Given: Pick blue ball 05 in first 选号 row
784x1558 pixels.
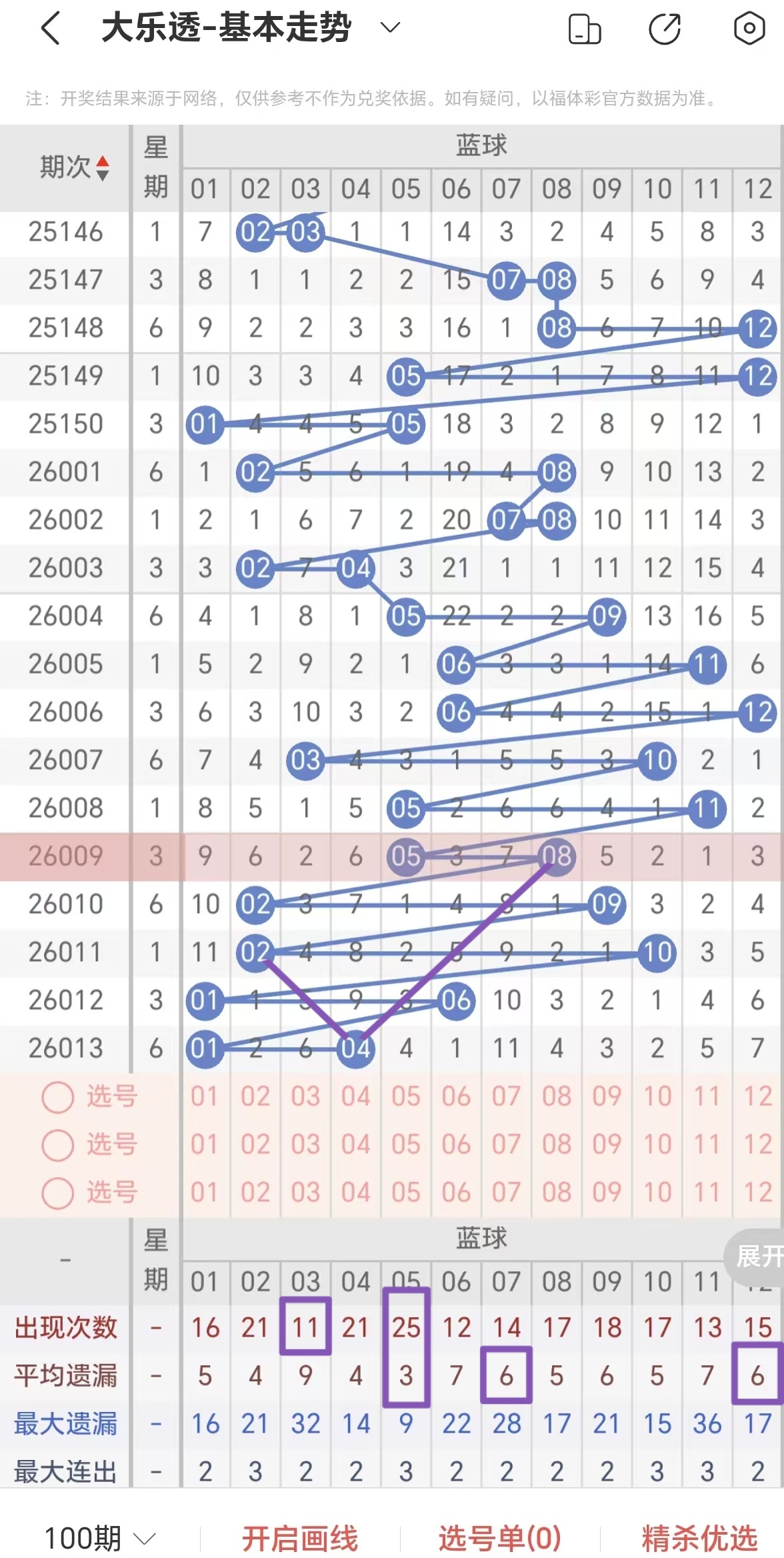Looking at the screenshot, I should [x=406, y=1097].
